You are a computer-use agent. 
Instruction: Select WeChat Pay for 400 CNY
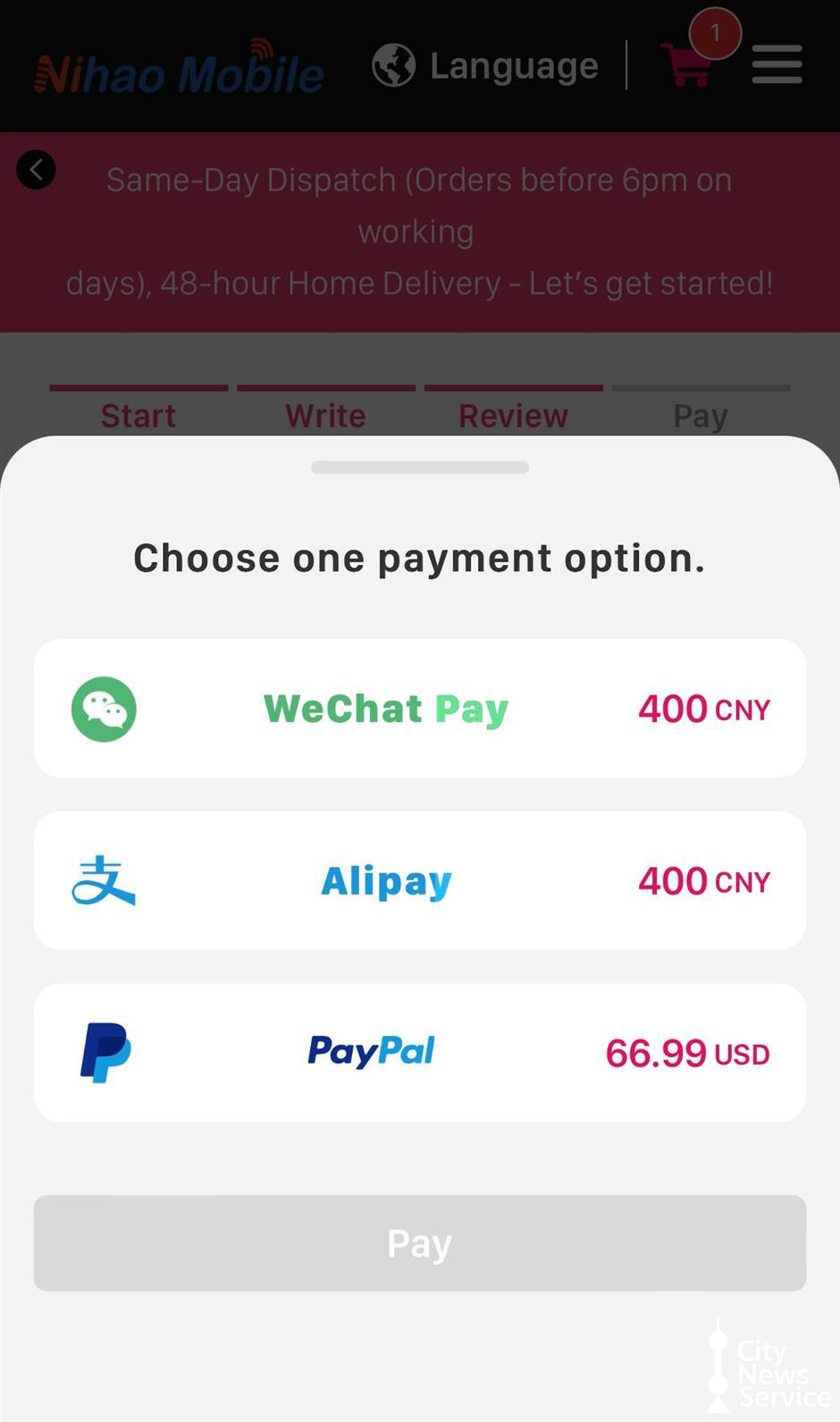click(x=419, y=708)
